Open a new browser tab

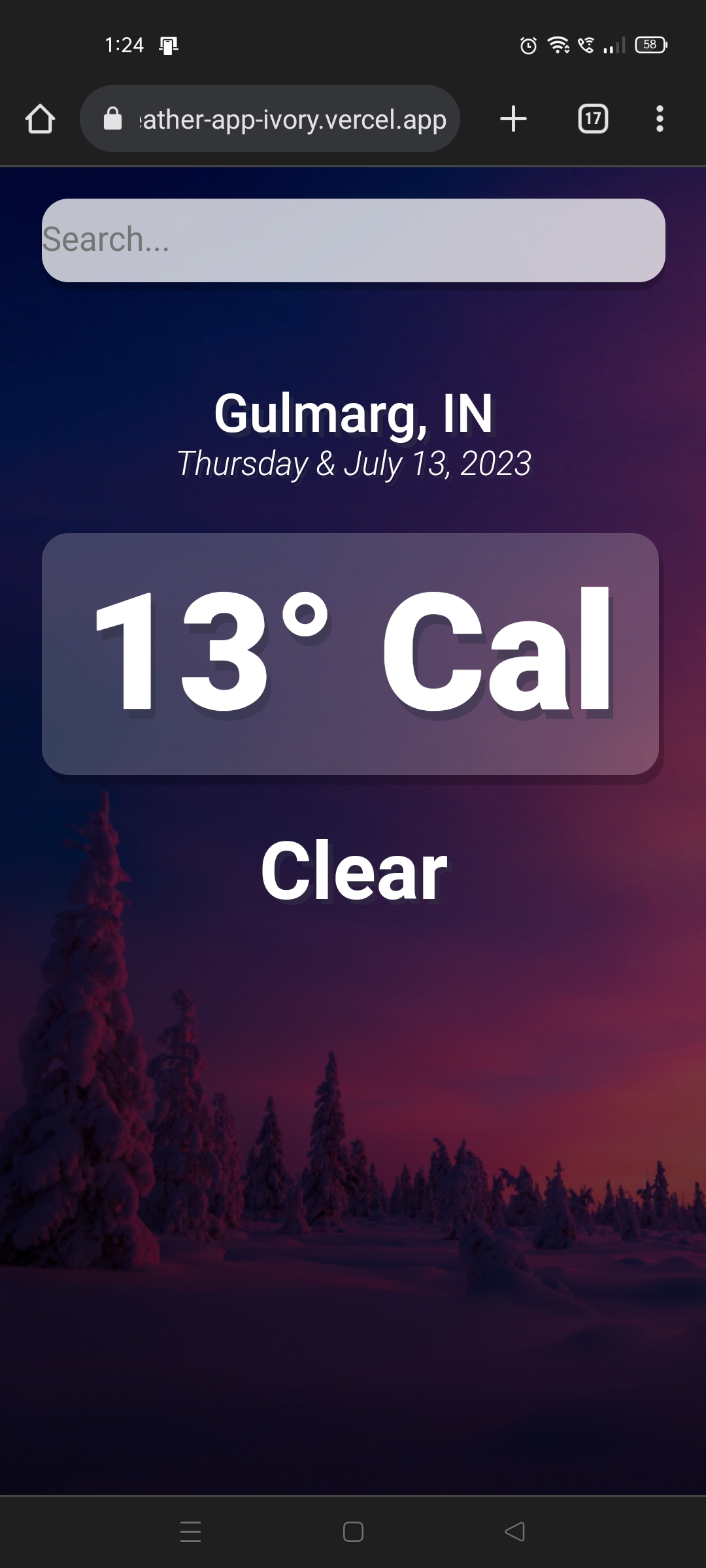coord(513,119)
